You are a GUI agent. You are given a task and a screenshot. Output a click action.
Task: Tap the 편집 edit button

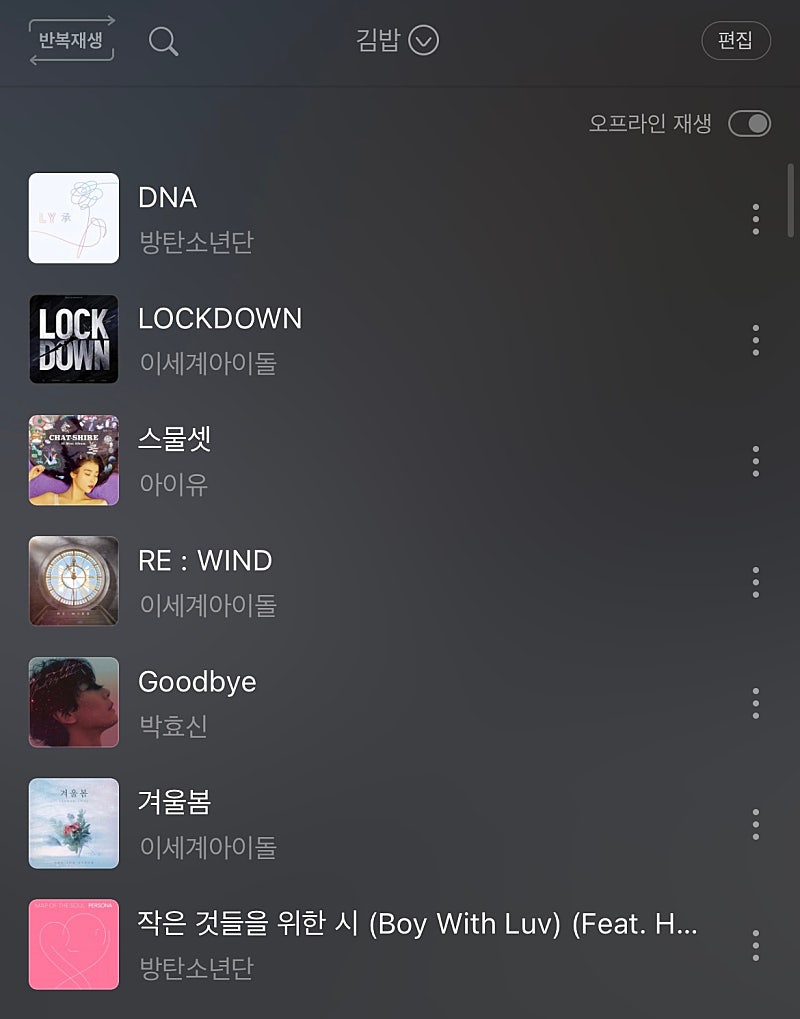(x=735, y=41)
